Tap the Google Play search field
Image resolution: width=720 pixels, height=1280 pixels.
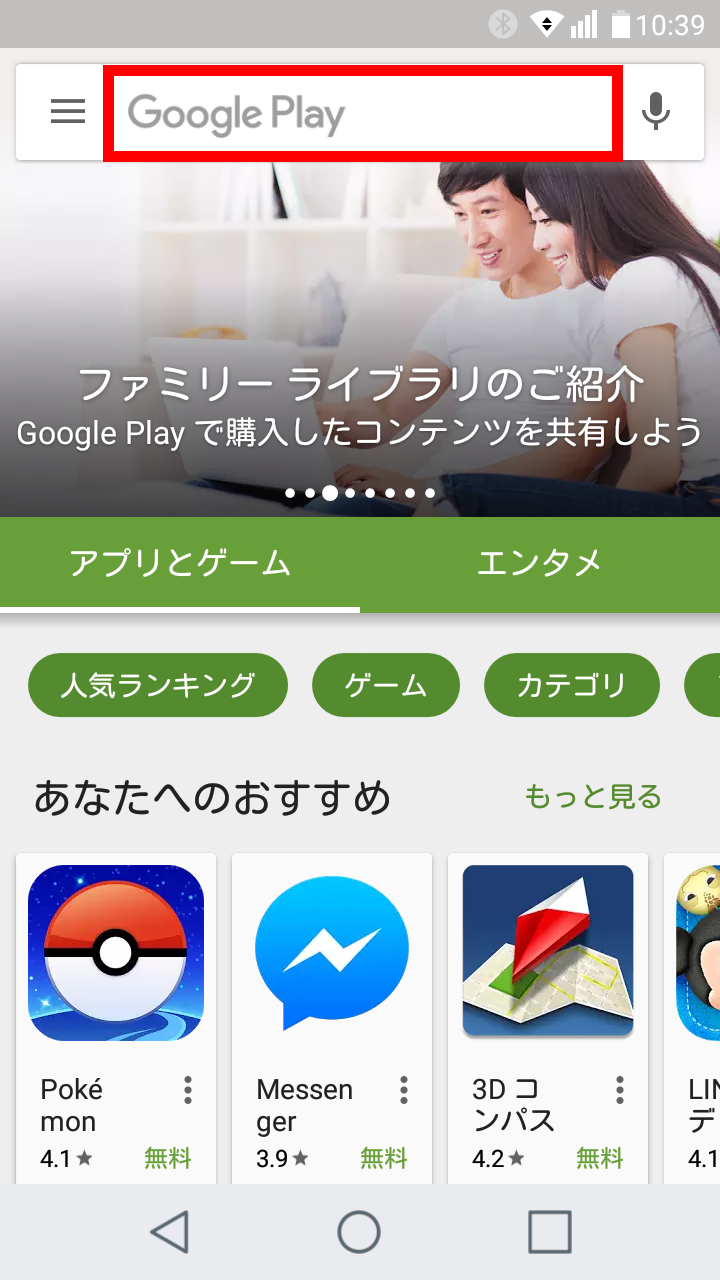click(362, 113)
